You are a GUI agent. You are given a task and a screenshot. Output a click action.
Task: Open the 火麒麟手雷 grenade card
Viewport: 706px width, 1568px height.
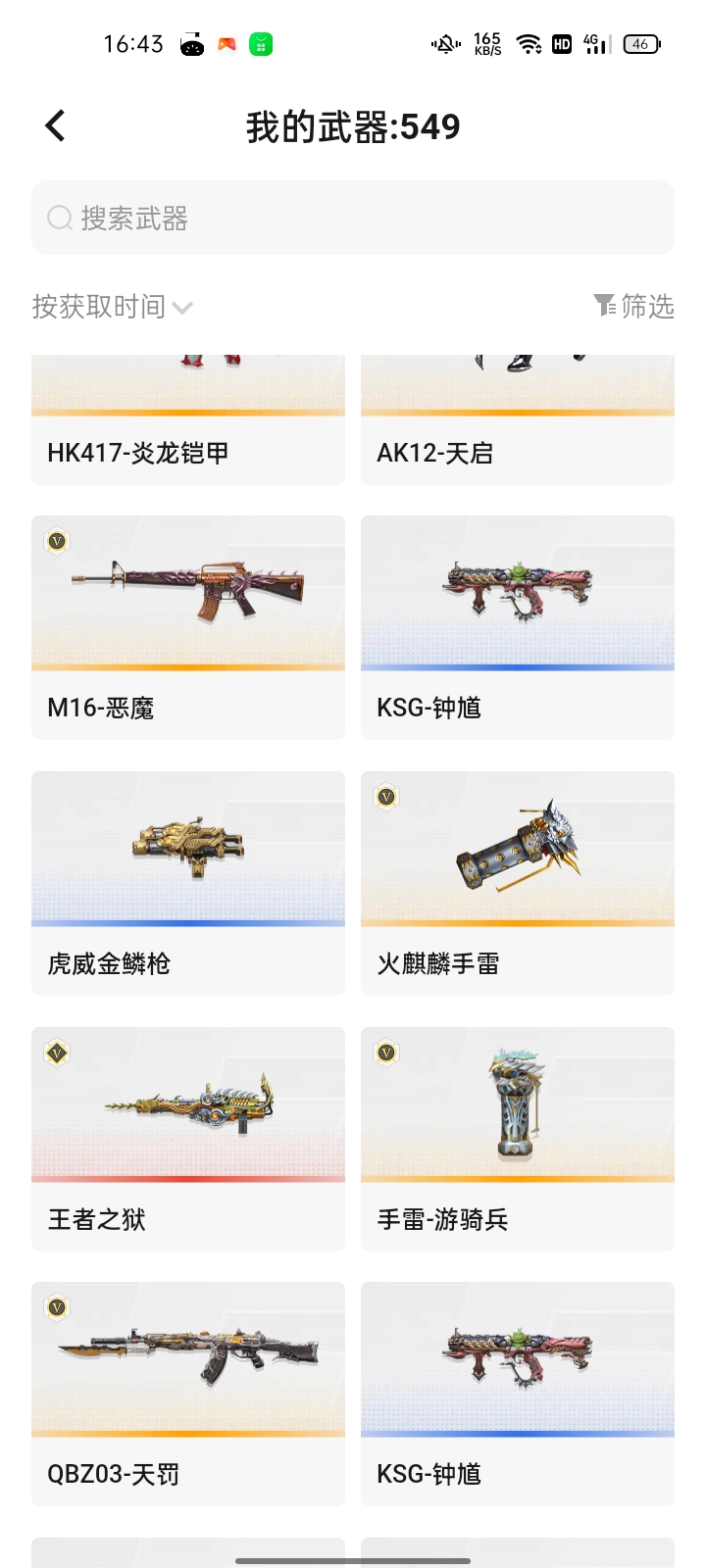pyautogui.click(x=518, y=883)
